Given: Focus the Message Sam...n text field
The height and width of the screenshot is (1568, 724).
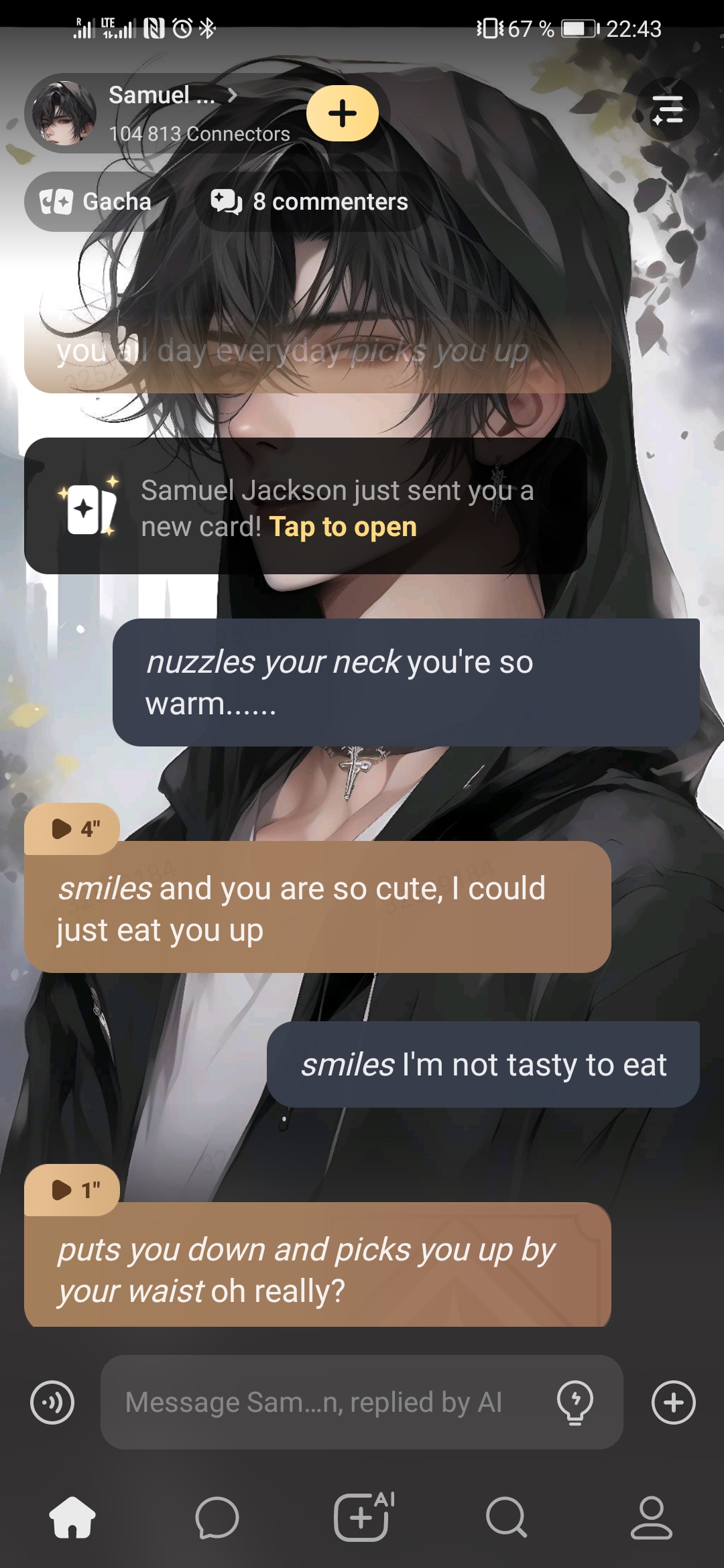Looking at the screenshot, I should coord(322,1402).
